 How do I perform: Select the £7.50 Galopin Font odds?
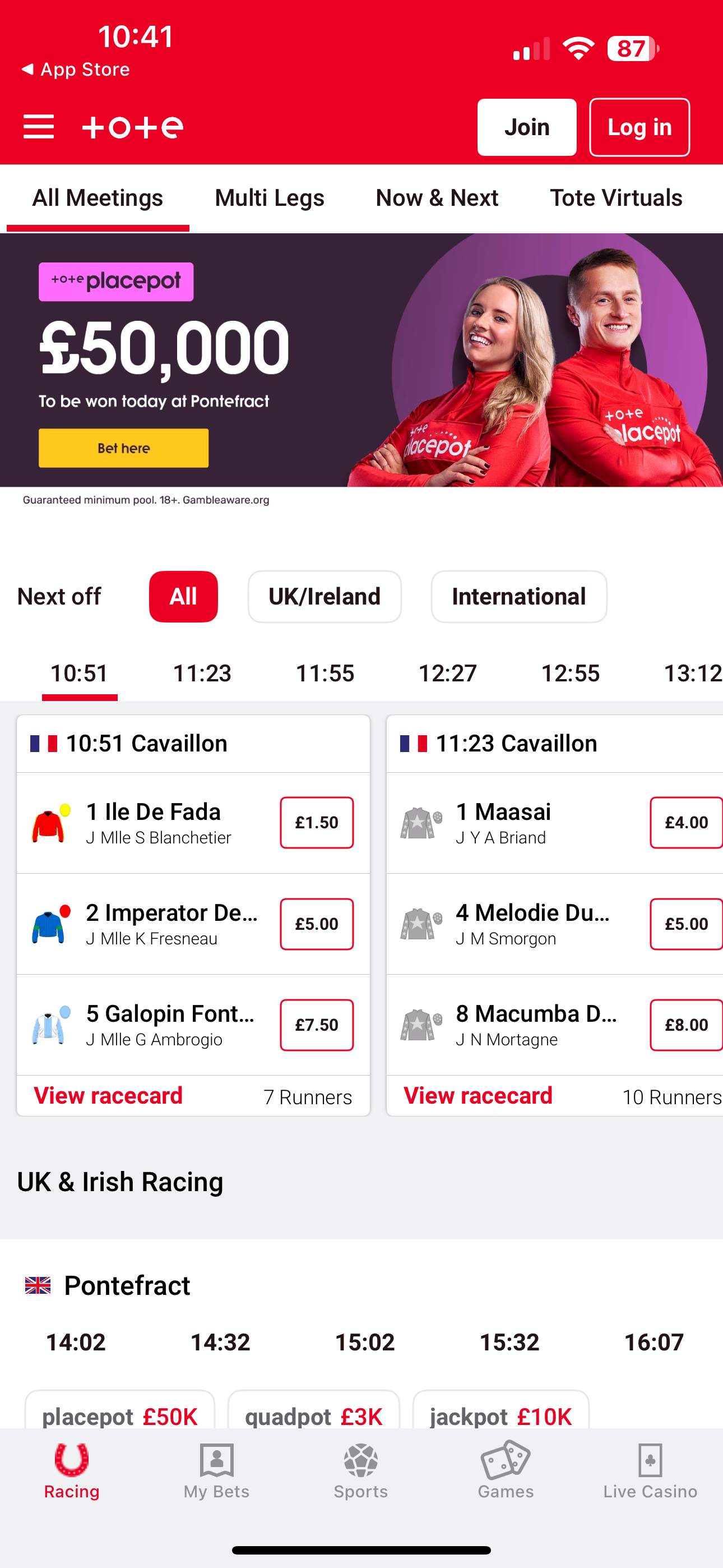(x=317, y=1025)
